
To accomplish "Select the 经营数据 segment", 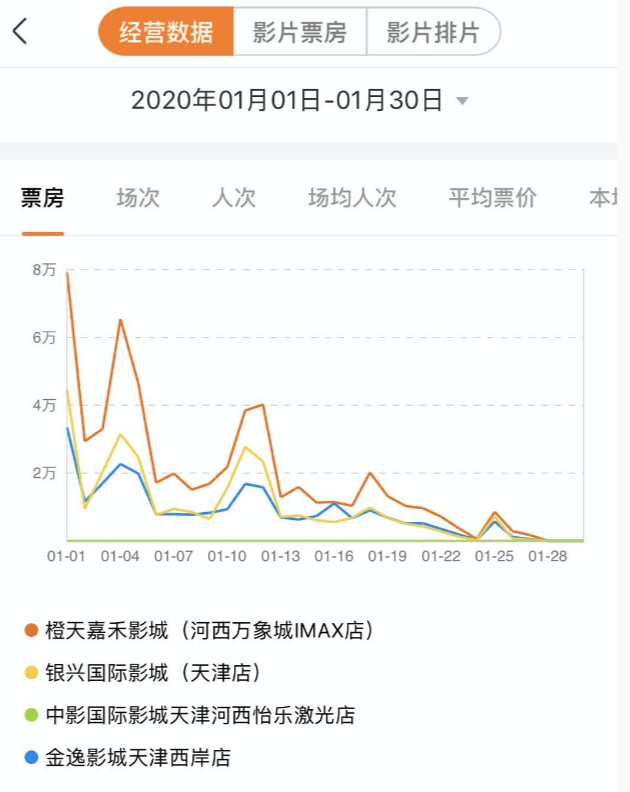I will [x=166, y=33].
